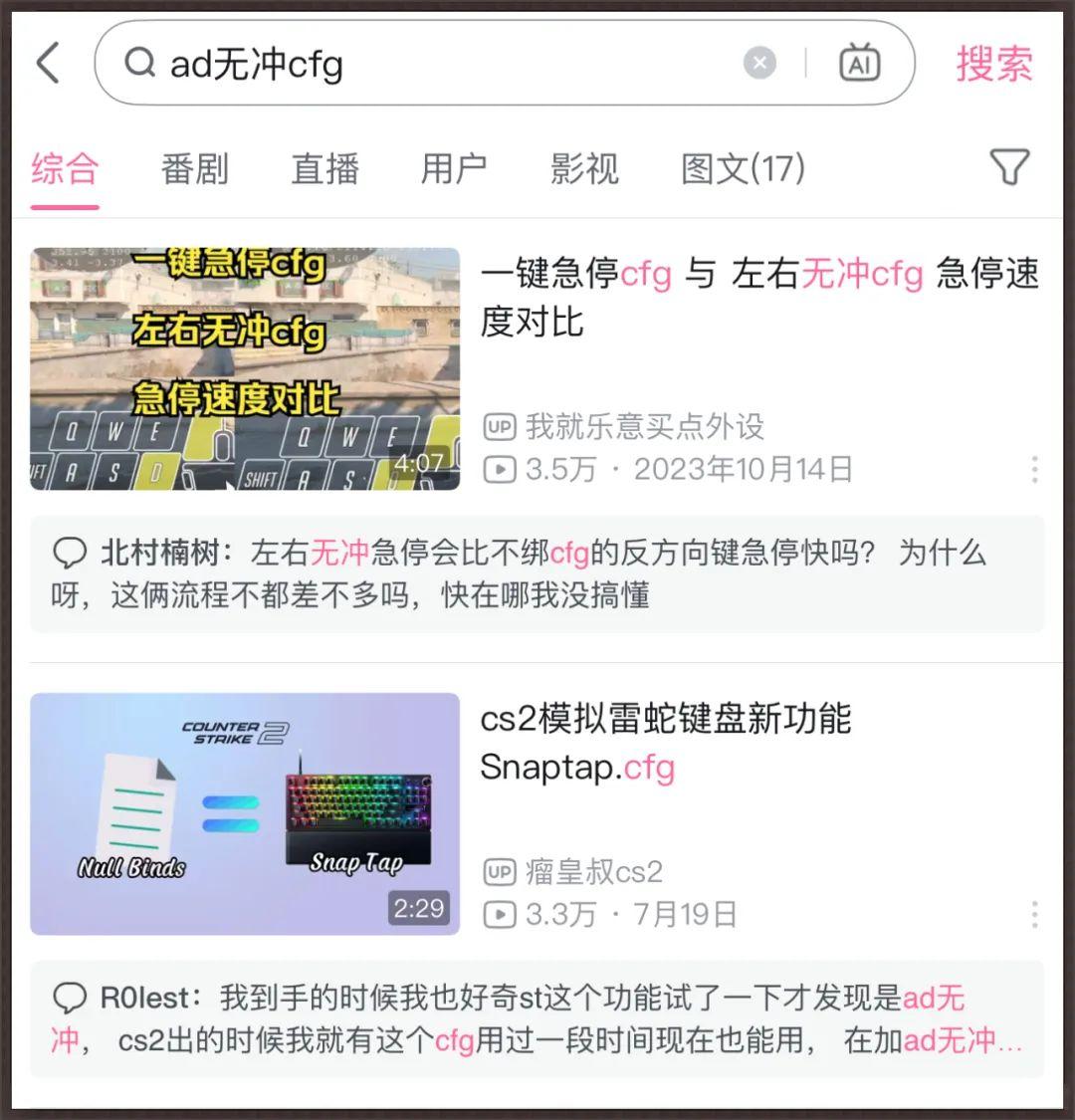Open more options for 一键急停cfg video
Viewport: 1075px width, 1120px height.
(x=1034, y=469)
